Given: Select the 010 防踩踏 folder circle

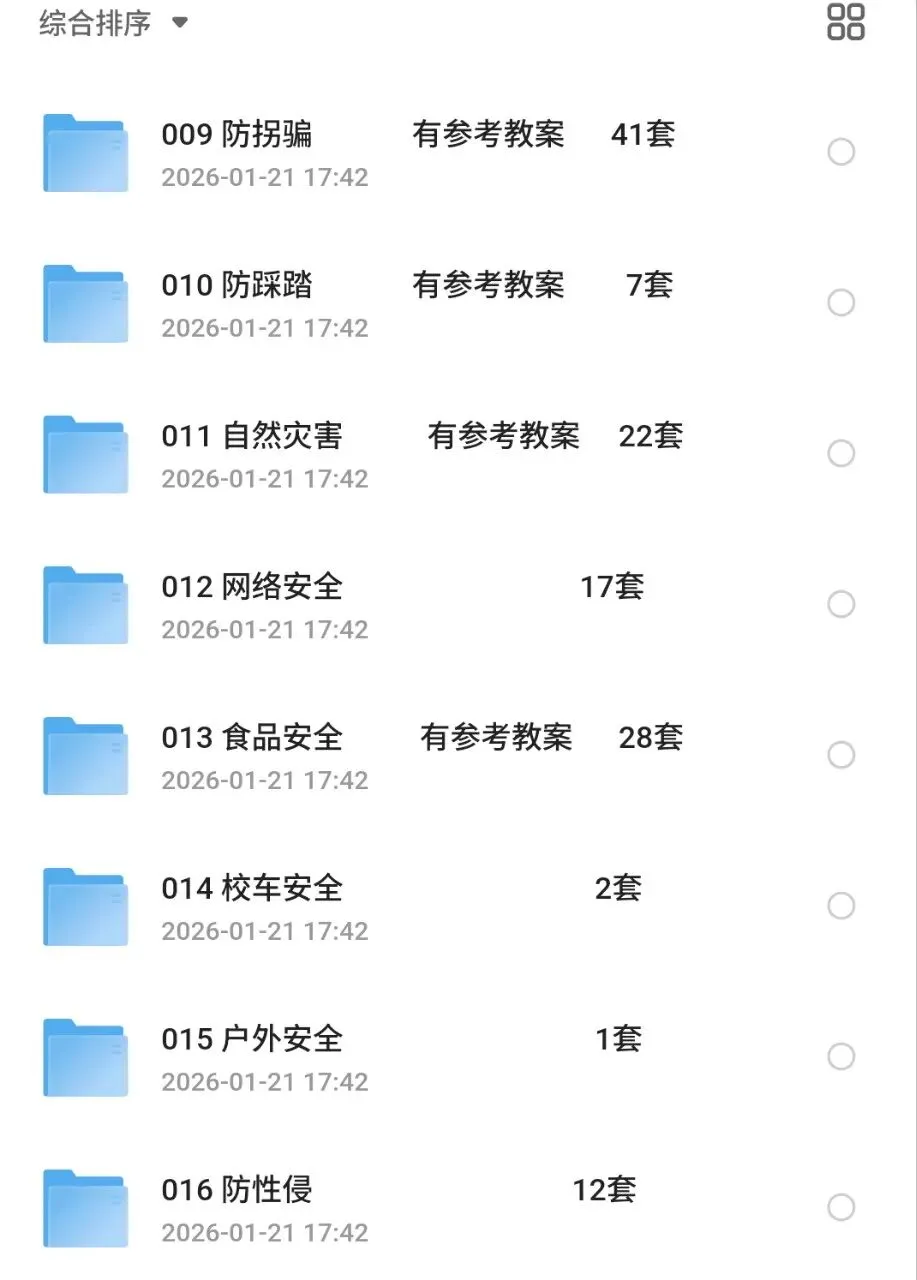Looking at the screenshot, I should pyautogui.click(x=842, y=303).
